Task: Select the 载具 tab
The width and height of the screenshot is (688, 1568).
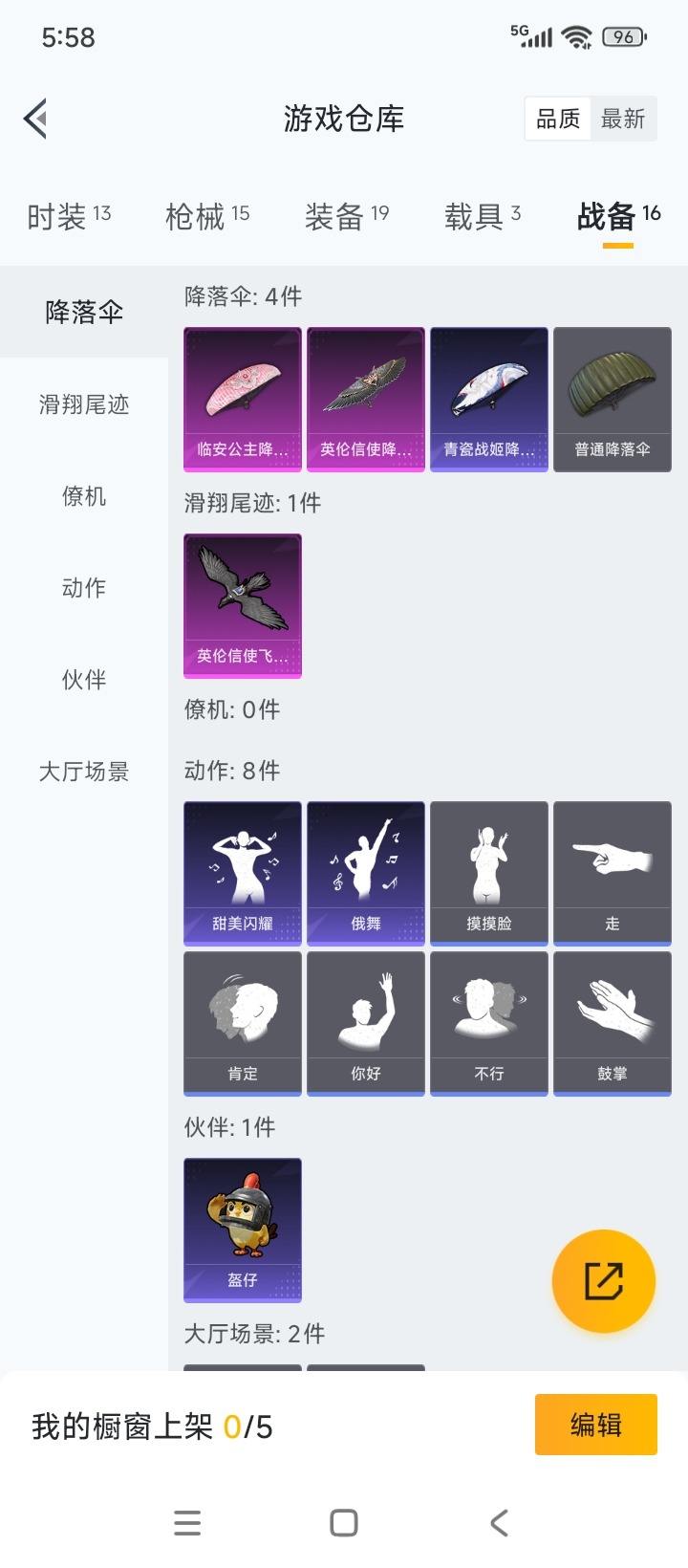Action: point(483,216)
